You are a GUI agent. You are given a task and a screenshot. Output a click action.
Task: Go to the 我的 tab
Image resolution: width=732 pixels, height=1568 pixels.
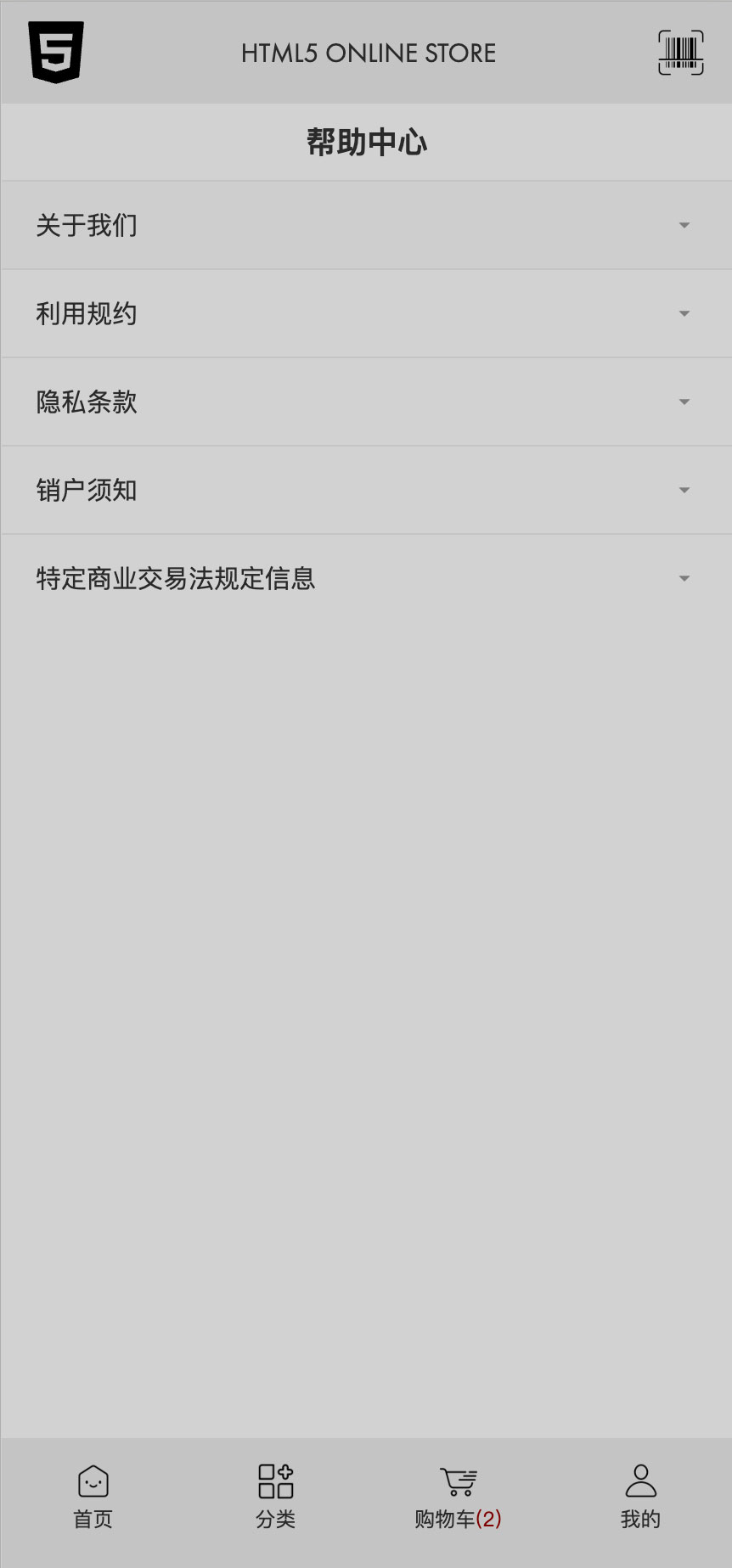click(x=640, y=1497)
